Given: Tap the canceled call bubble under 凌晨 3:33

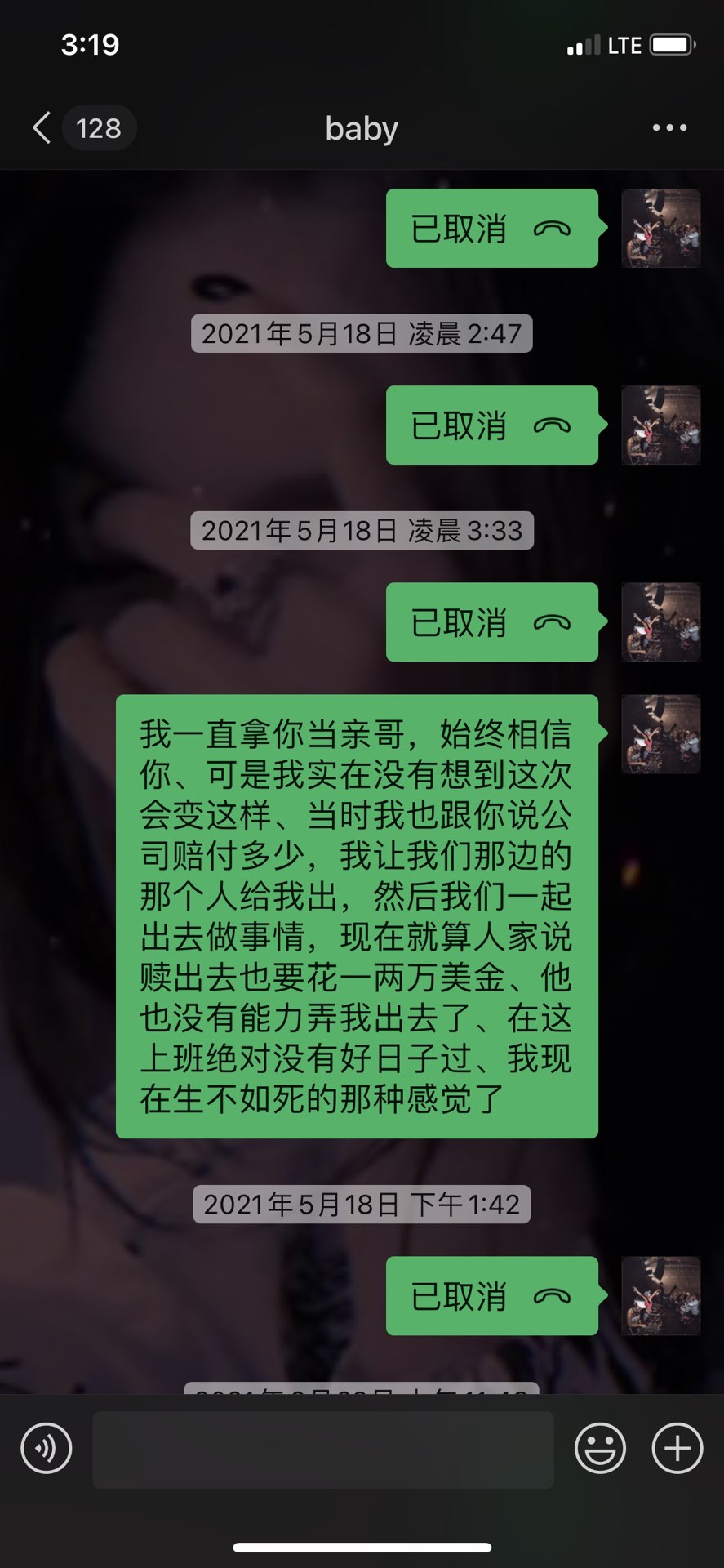Looking at the screenshot, I should (491, 622).
